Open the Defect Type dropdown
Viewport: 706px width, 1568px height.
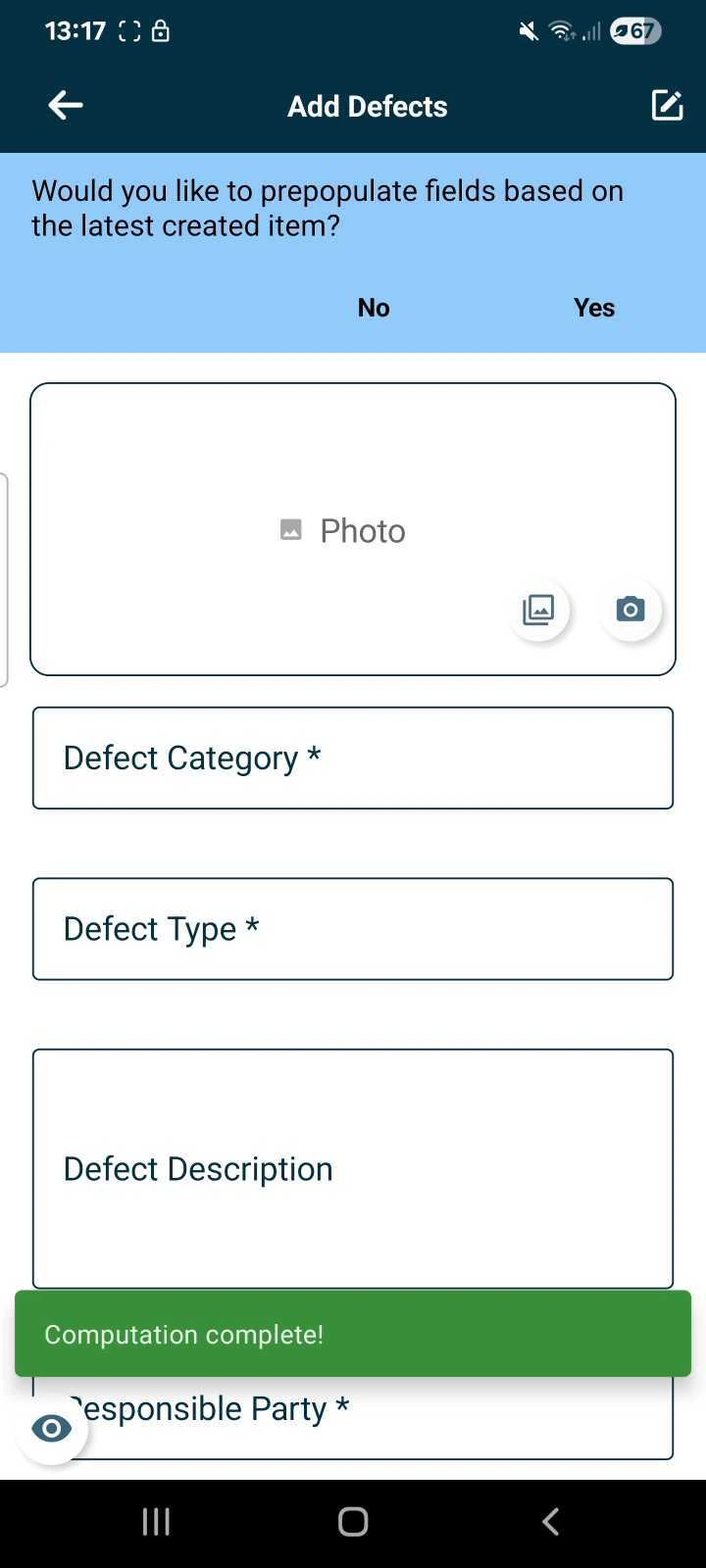point(352,928)
